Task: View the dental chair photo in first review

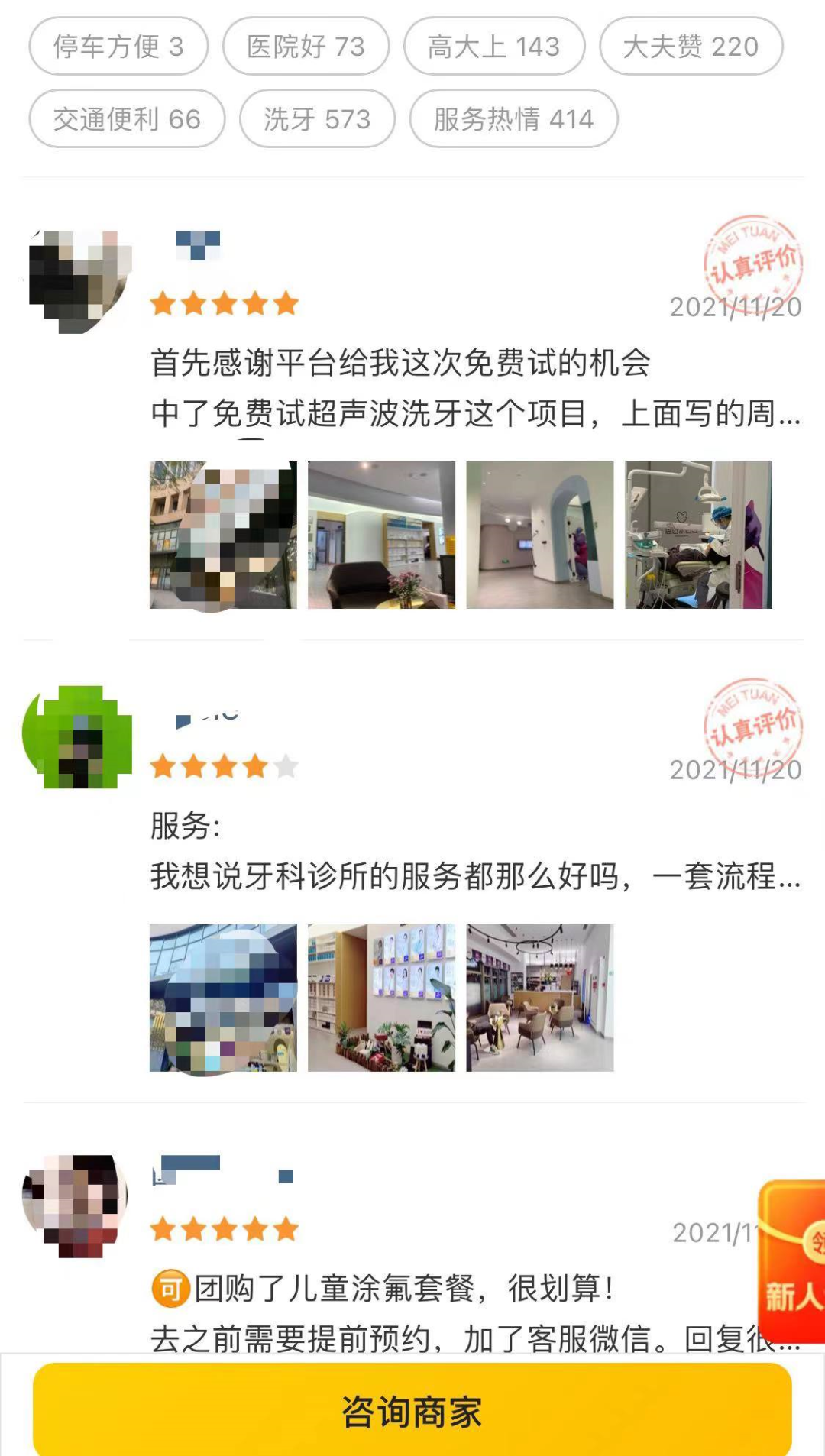Action: tap(698, 535)
